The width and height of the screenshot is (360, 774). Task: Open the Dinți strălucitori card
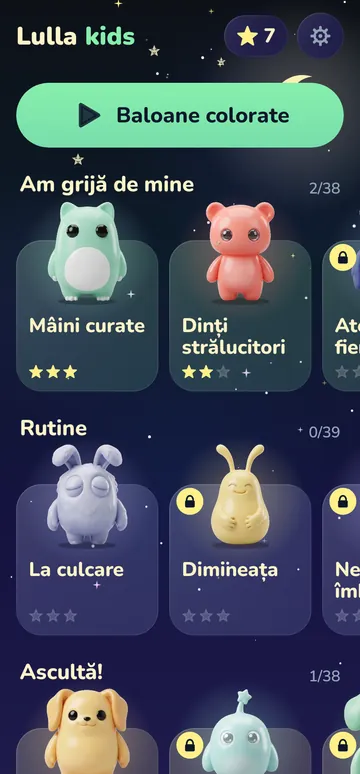240,315
